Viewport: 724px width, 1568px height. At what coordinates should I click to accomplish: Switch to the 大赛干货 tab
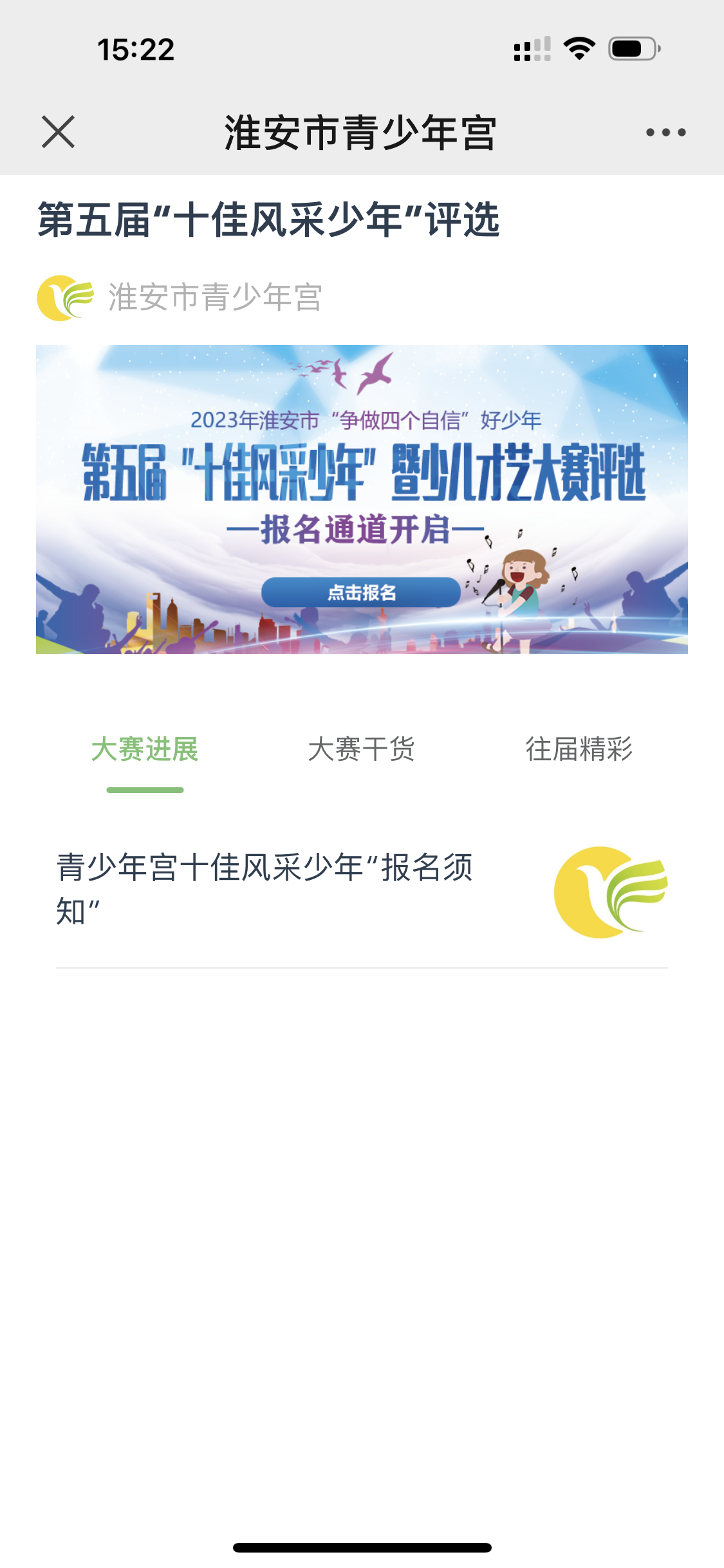(361, 750)
